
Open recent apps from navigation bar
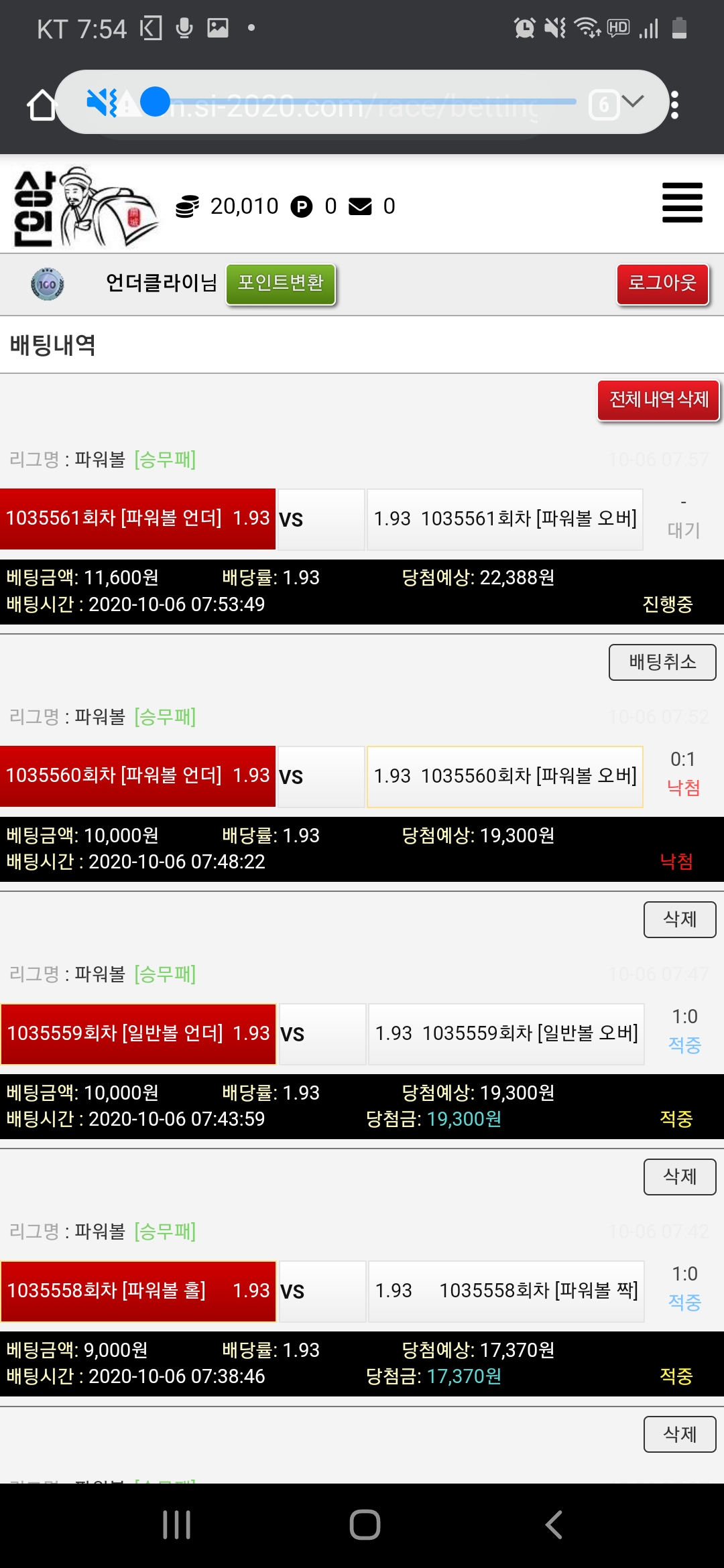pyautogui.click(x=177, y=1524)
